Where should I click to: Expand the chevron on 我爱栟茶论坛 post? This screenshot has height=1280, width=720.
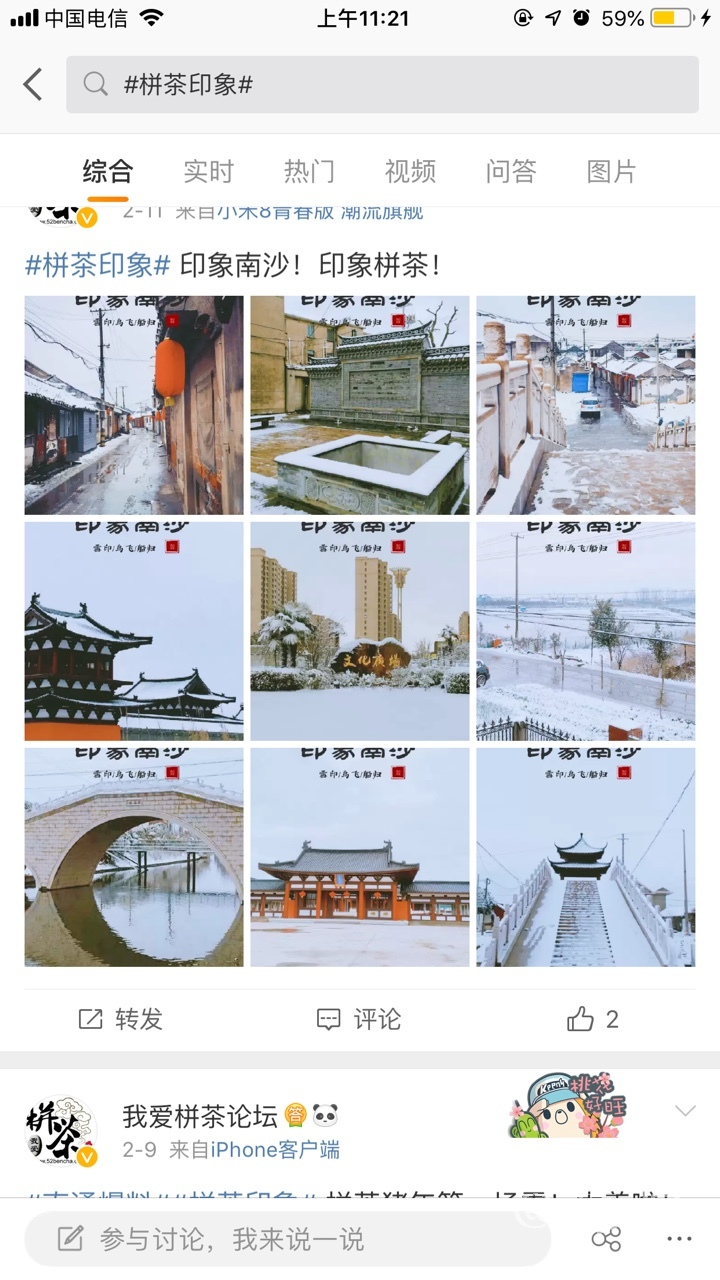[x=685, y=1111]
